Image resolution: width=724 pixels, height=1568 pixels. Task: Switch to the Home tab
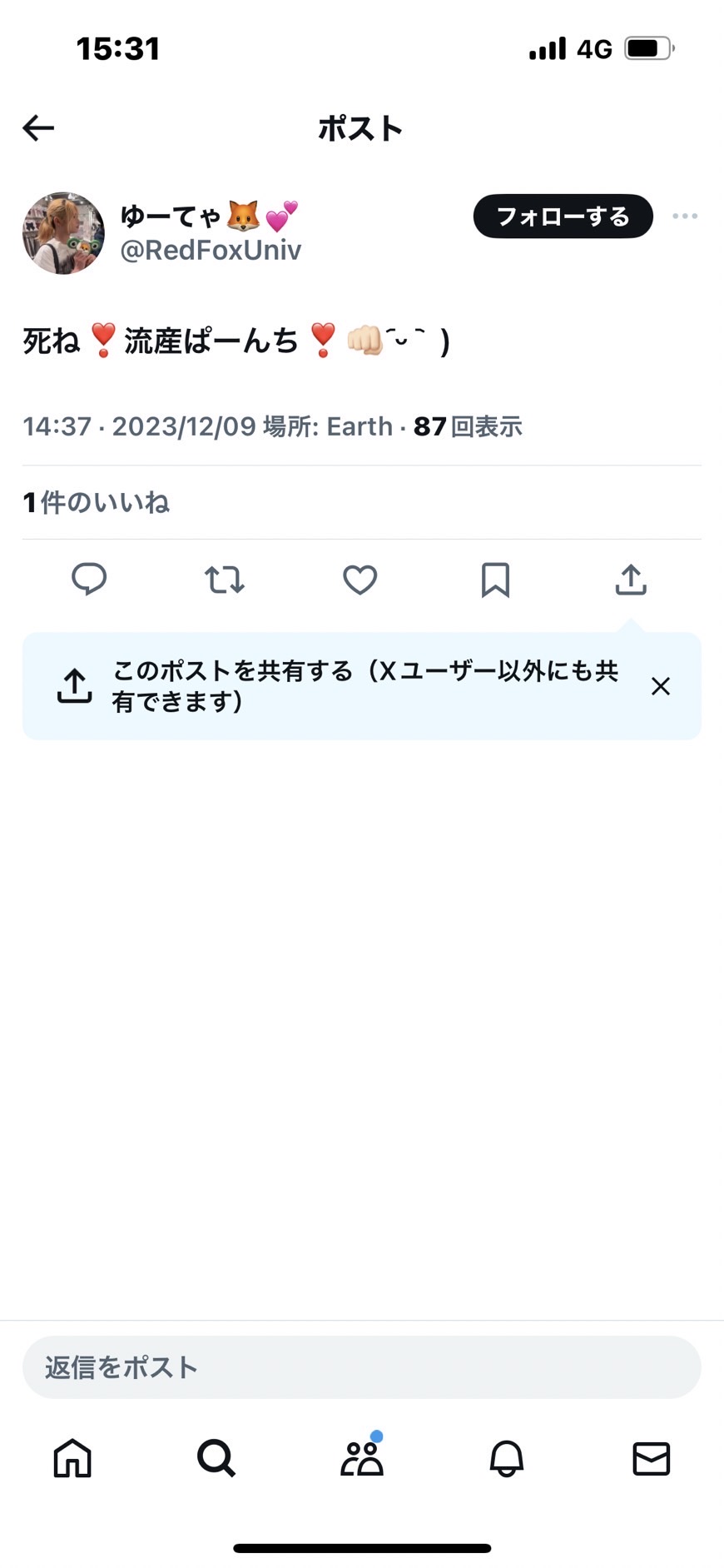(72, 1458)
